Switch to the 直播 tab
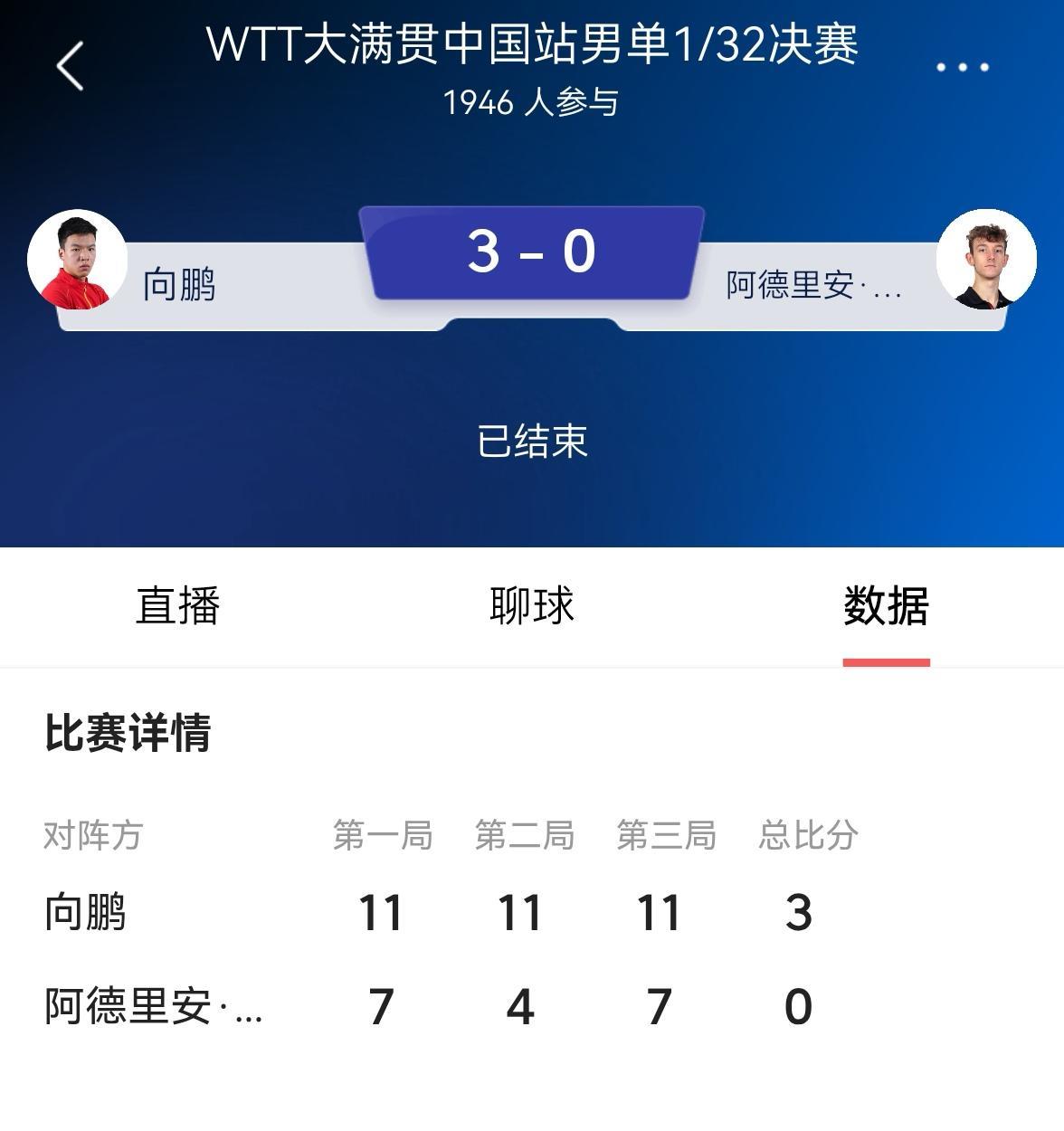This screenshot has height=1131, width=1064. click(177, 606)
